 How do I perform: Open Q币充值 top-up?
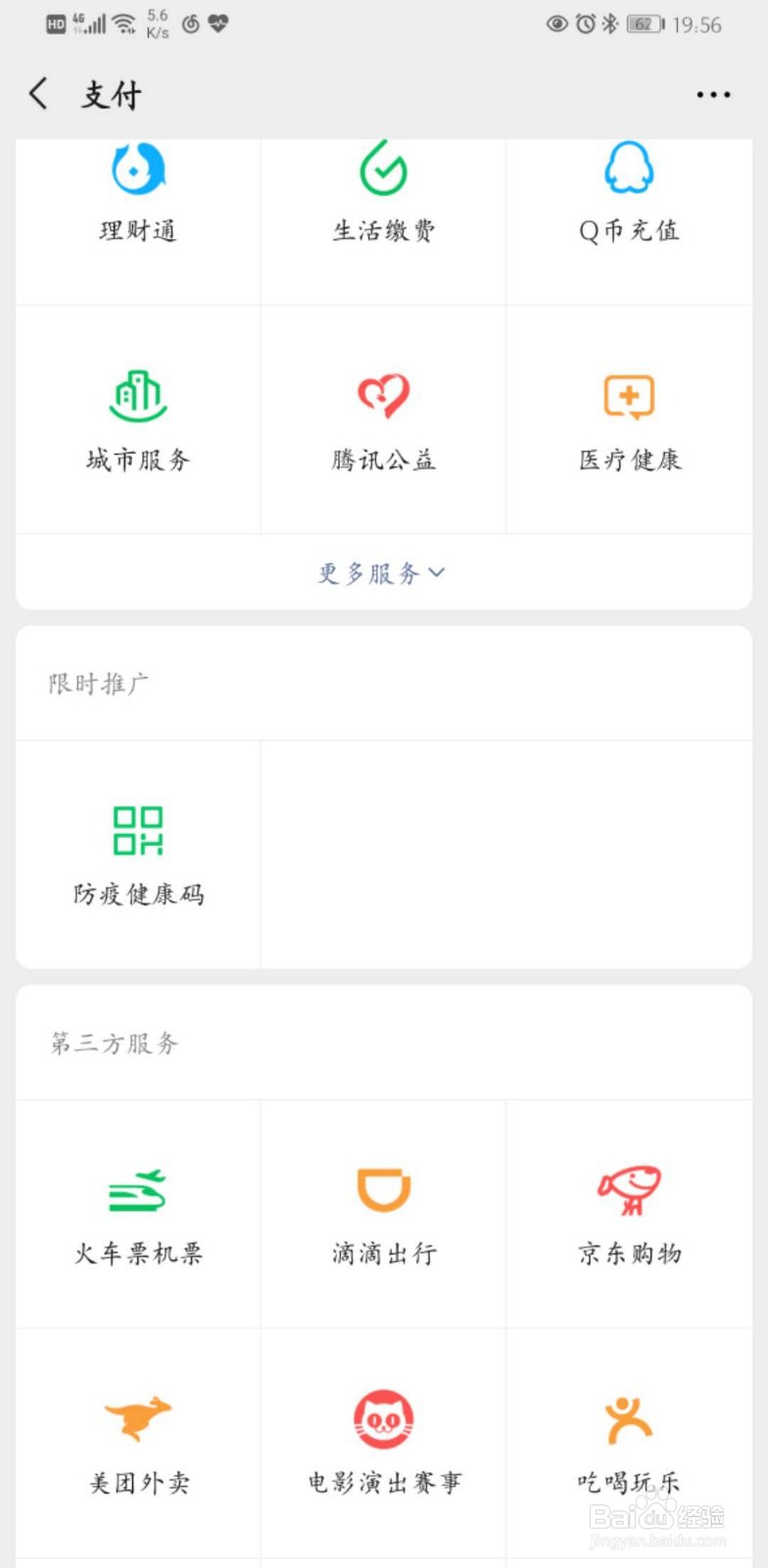tap(629, 196)
